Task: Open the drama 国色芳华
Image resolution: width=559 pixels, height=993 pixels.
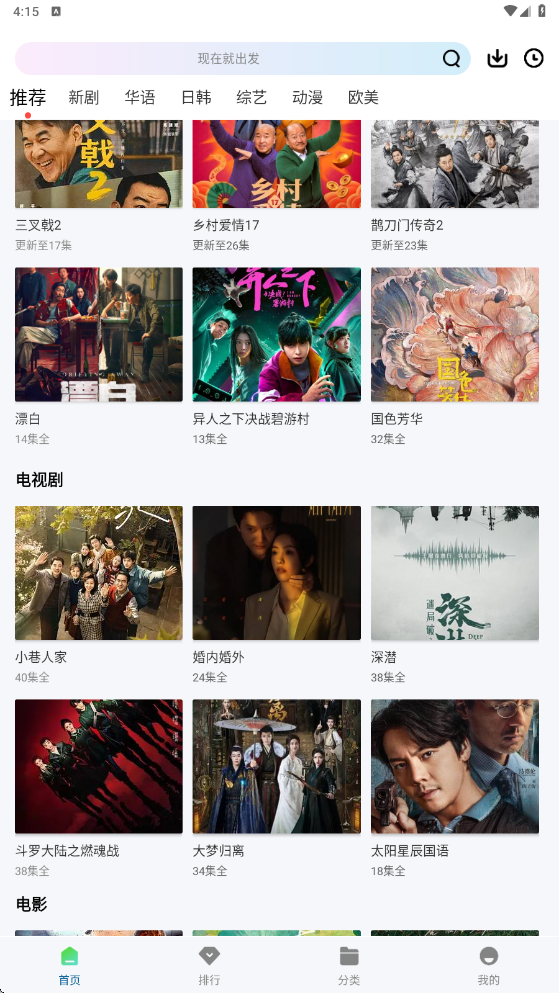Action: coord(455,334)
